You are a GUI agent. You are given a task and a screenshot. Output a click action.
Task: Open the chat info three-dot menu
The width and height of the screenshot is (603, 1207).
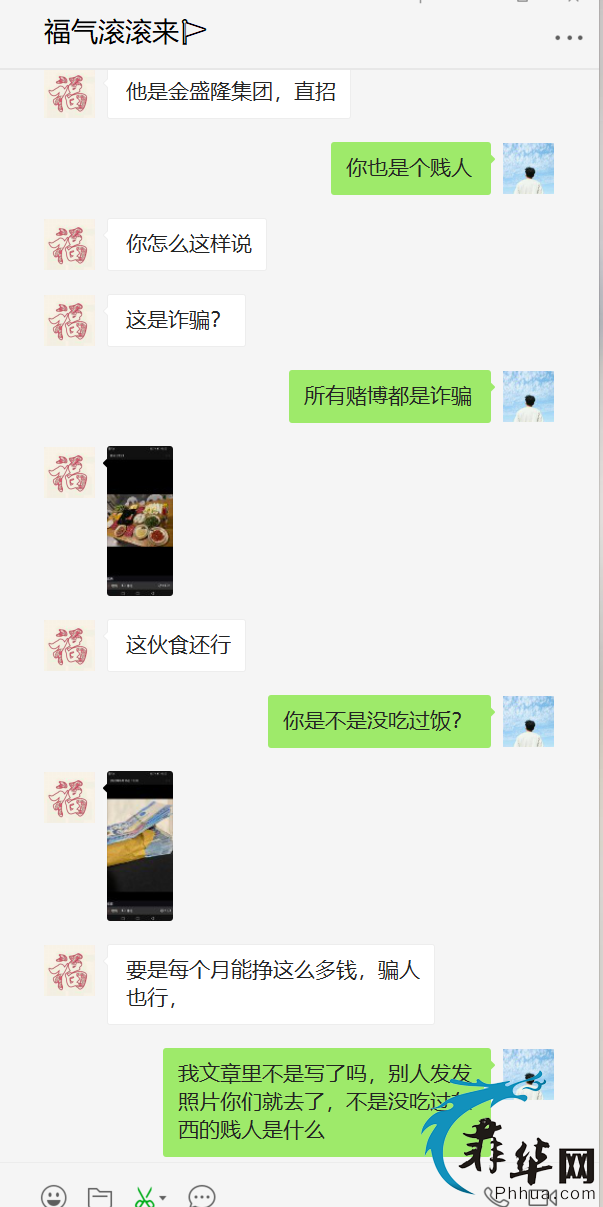[568, 38]
